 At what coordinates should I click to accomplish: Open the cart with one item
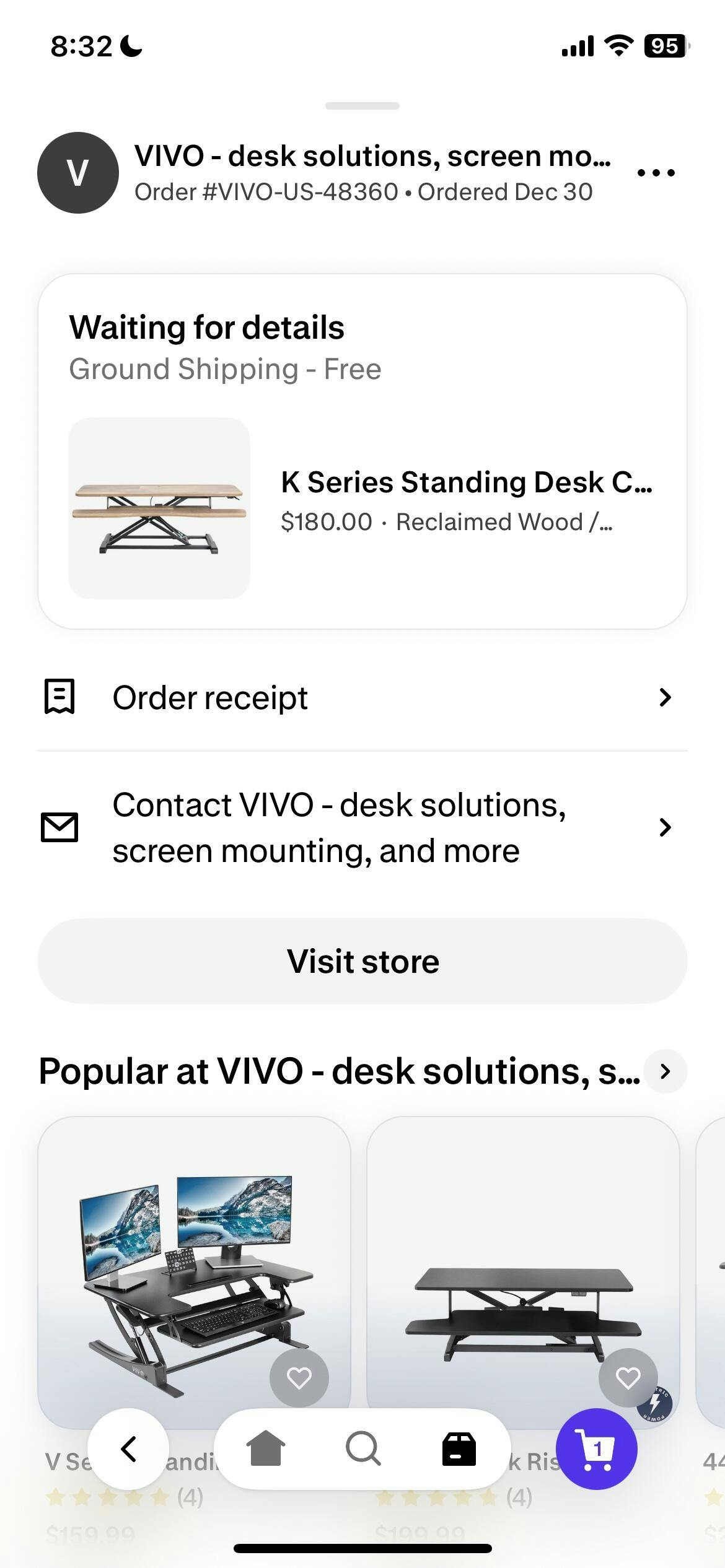pos(596,1449)
